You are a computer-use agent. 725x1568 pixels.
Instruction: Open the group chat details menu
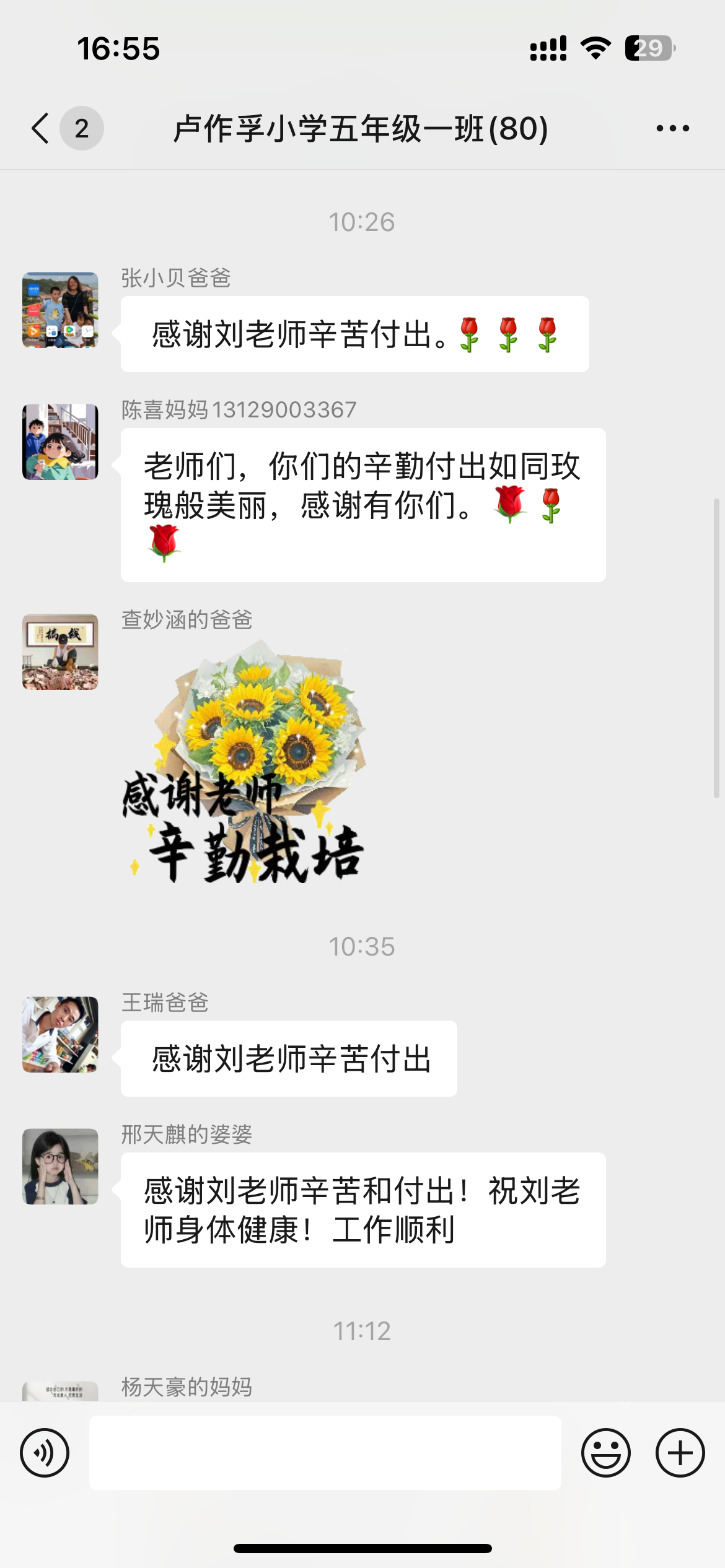point(672,129)
